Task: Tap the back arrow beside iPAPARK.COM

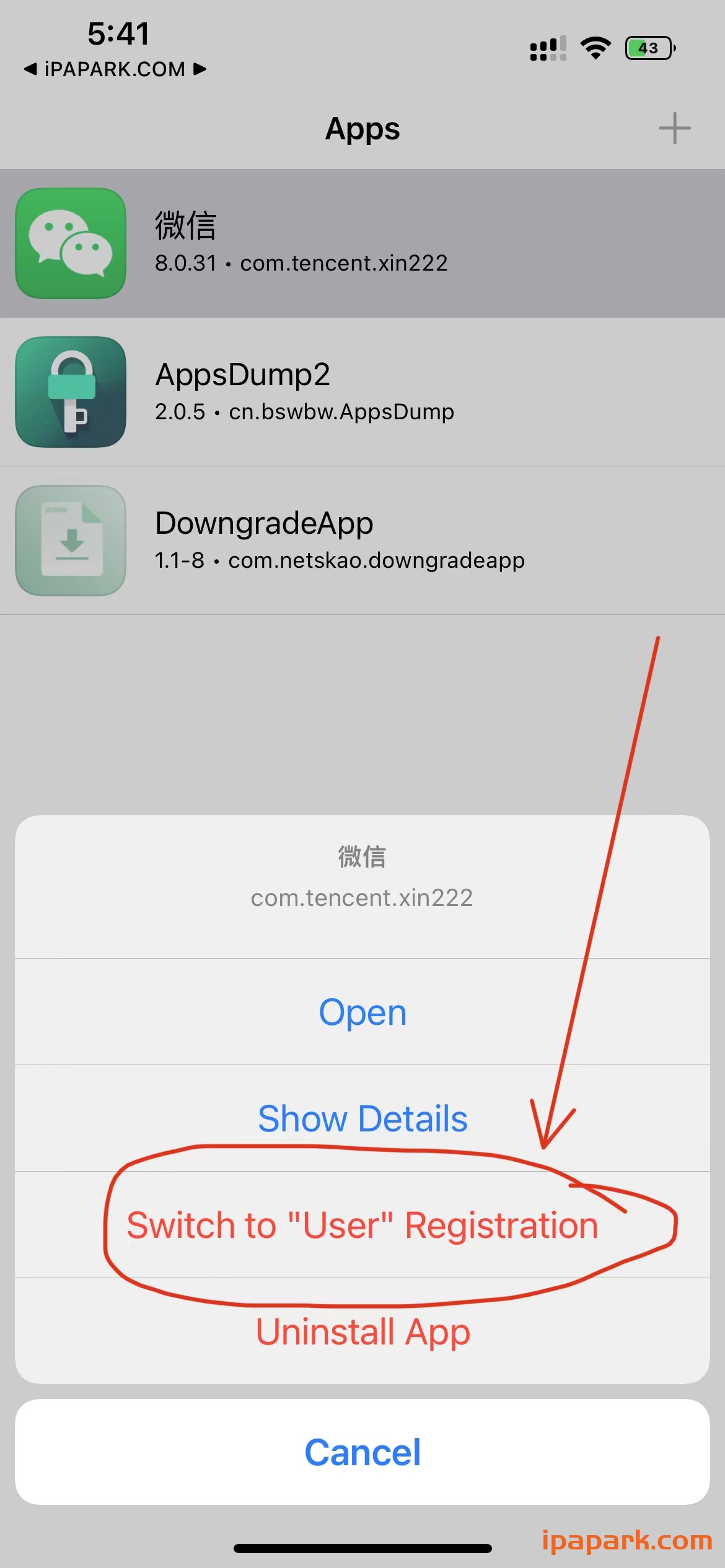Action: [x=29, y=69]
